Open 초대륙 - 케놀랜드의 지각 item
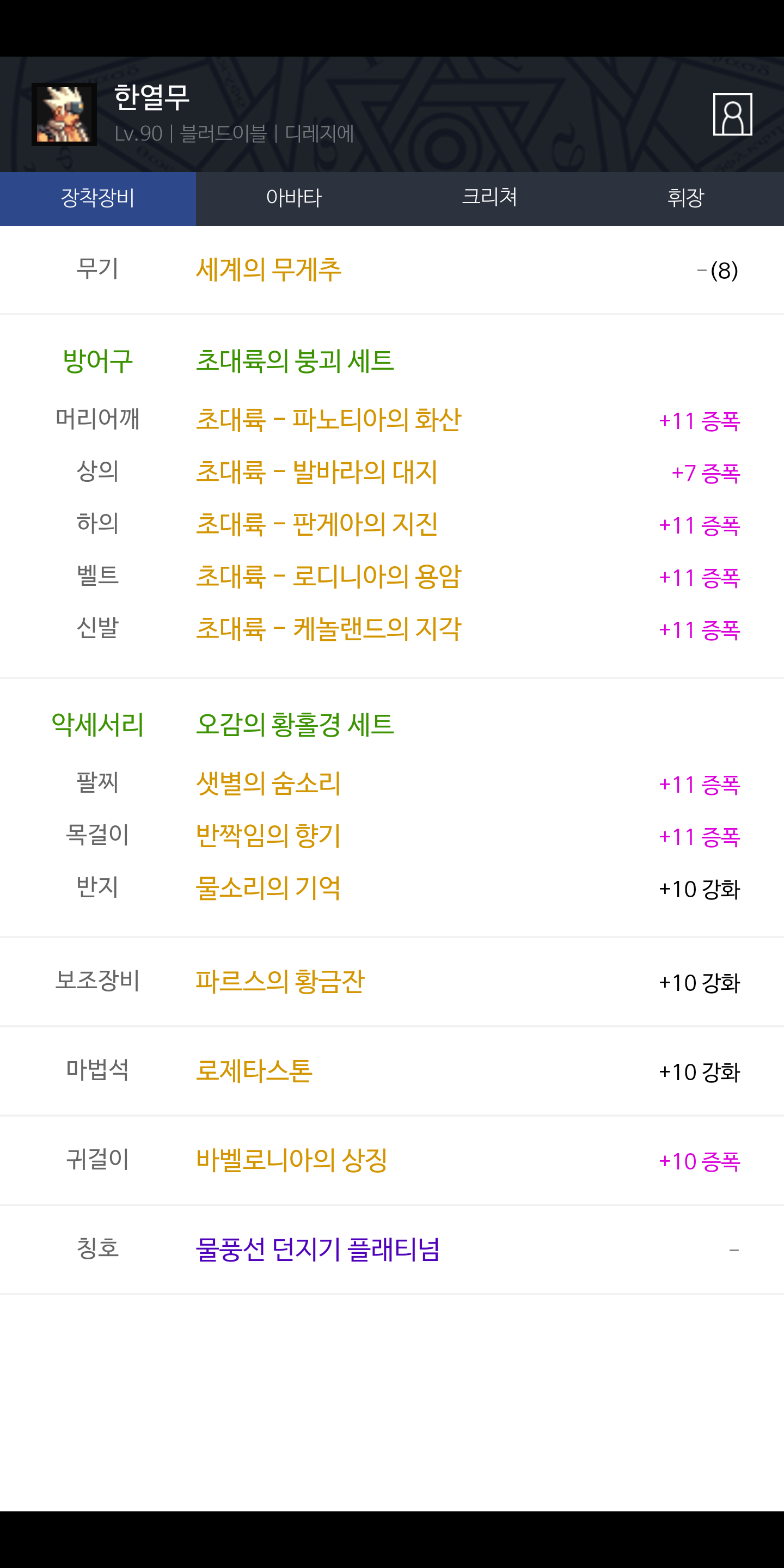This screenshot has width=784, height=1568. point(329,629)
